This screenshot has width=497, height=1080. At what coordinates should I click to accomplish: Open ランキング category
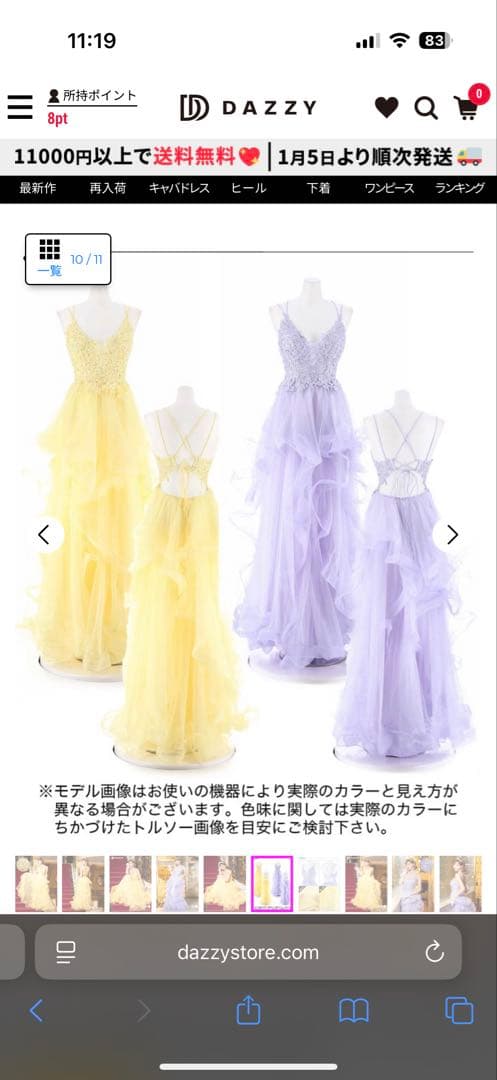pos(460,188)
